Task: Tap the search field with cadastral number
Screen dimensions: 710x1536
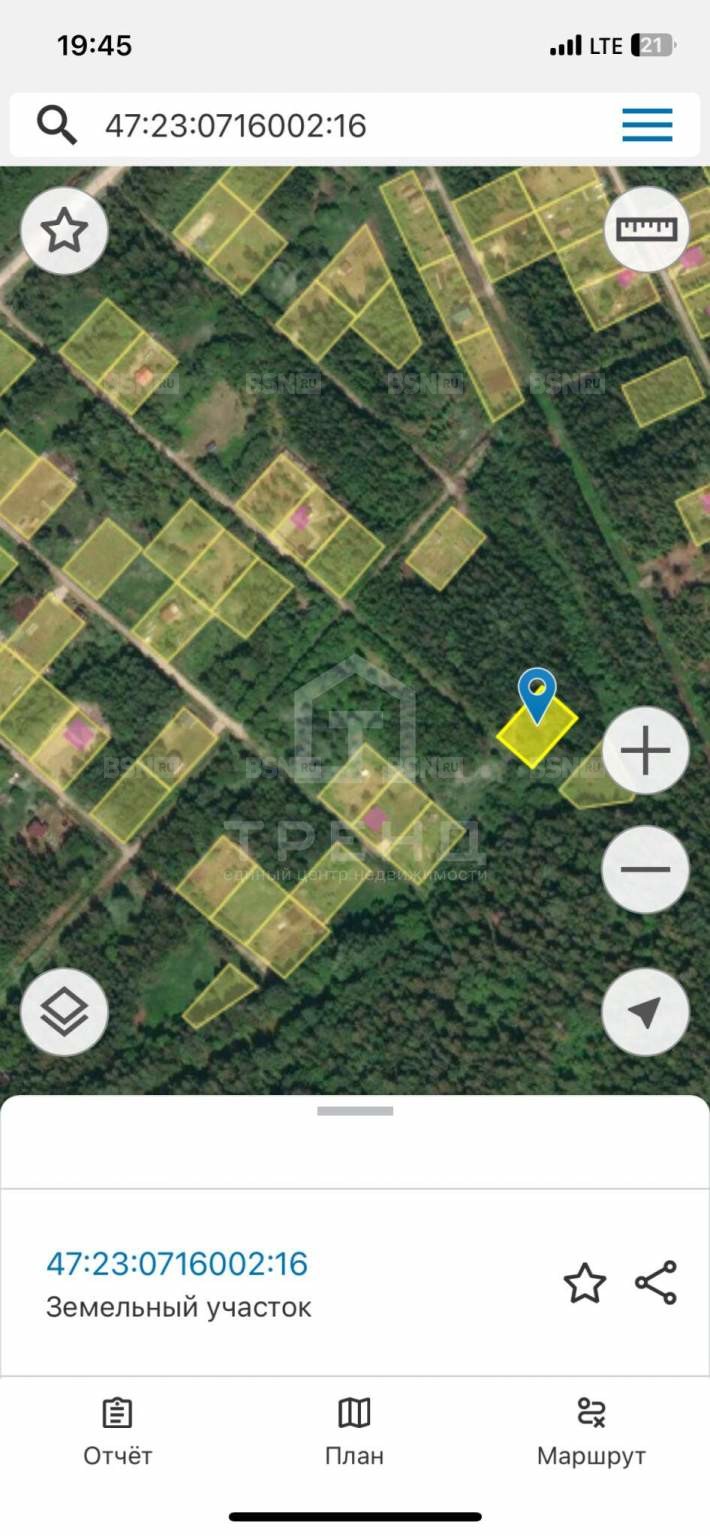Action: pos(320,126)
